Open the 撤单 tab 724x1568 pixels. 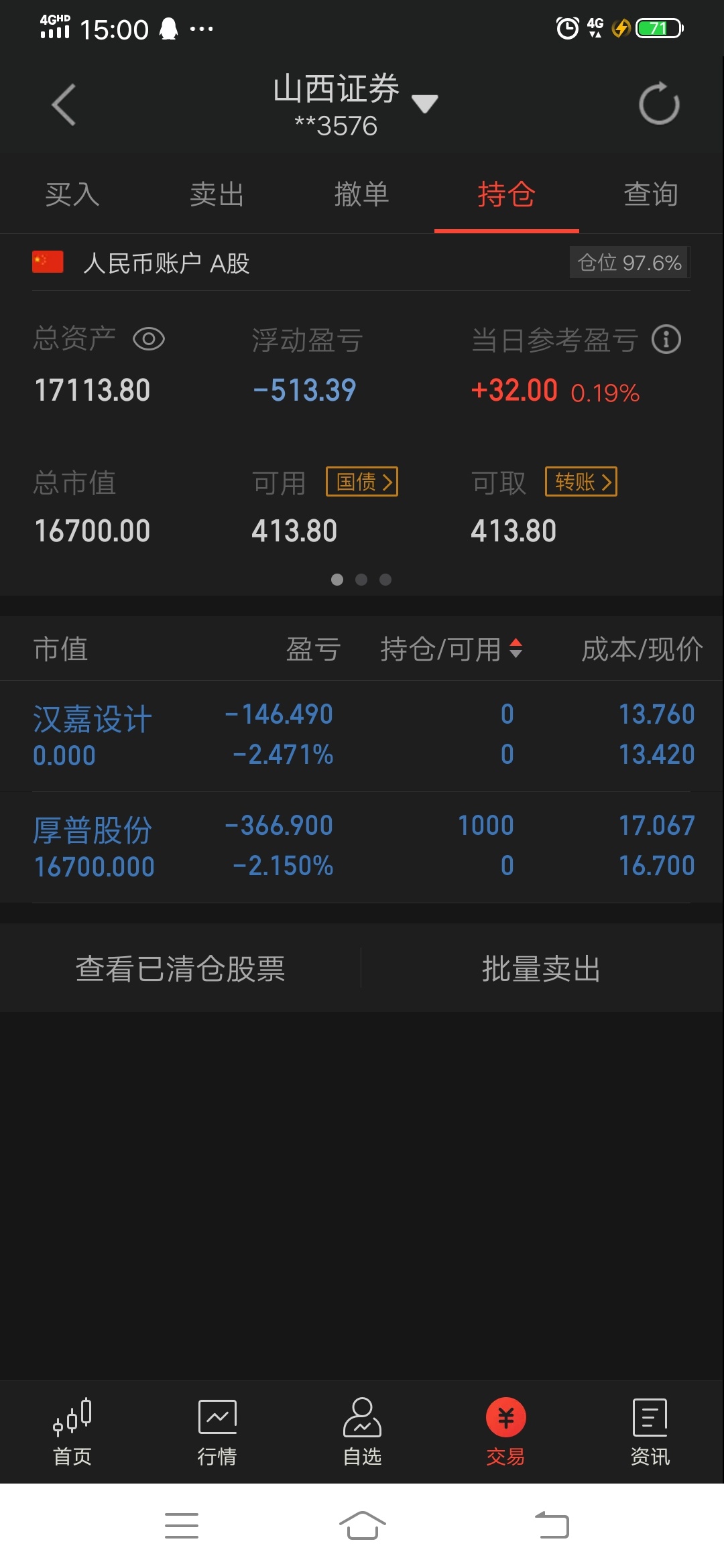(362, 194)
